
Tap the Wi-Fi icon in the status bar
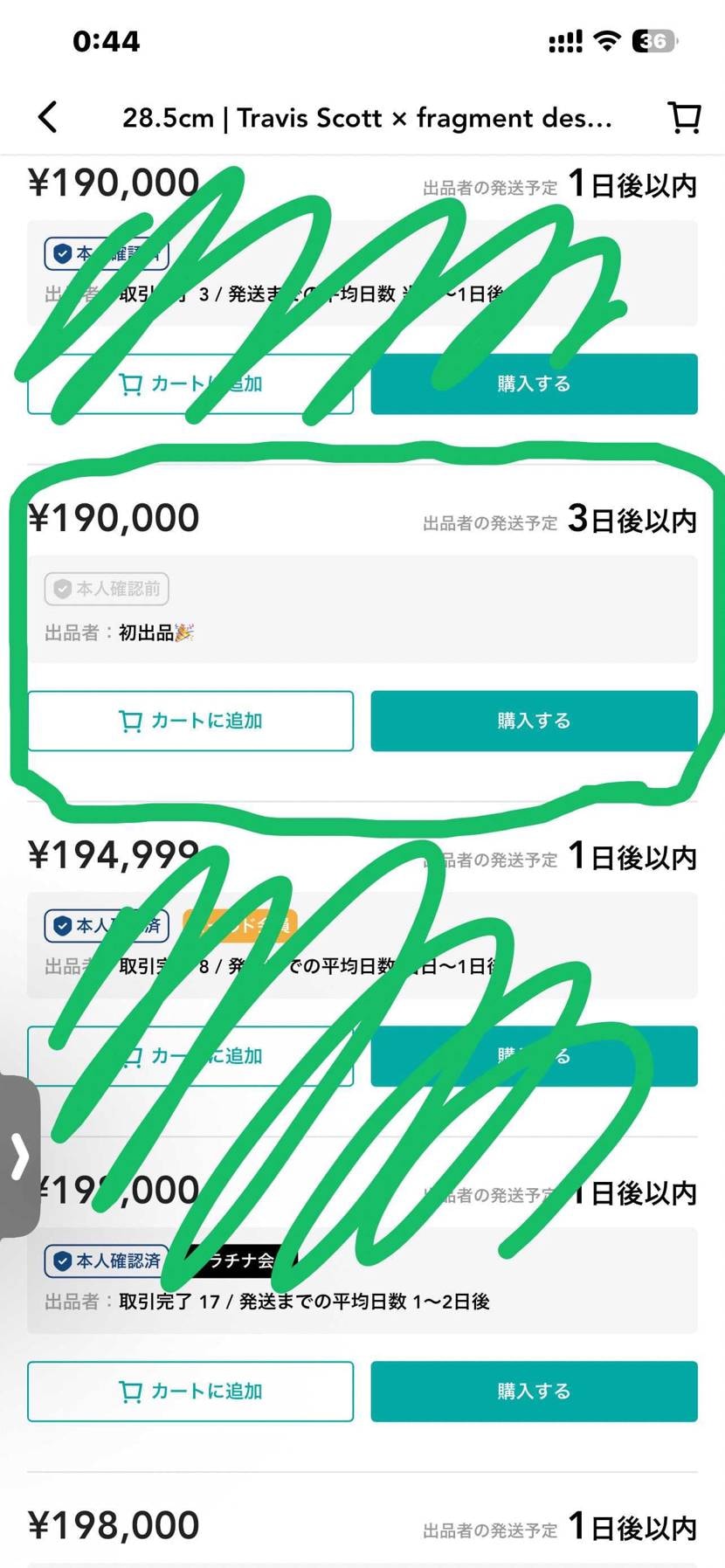(x=606, y=39)
